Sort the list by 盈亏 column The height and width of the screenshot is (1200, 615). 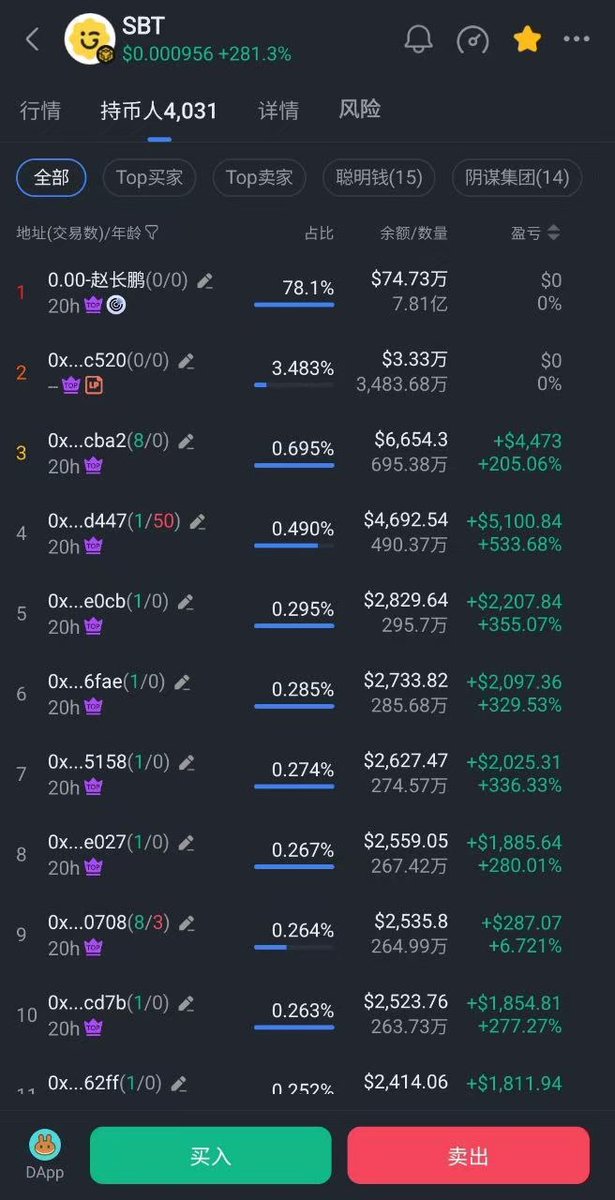536,233
